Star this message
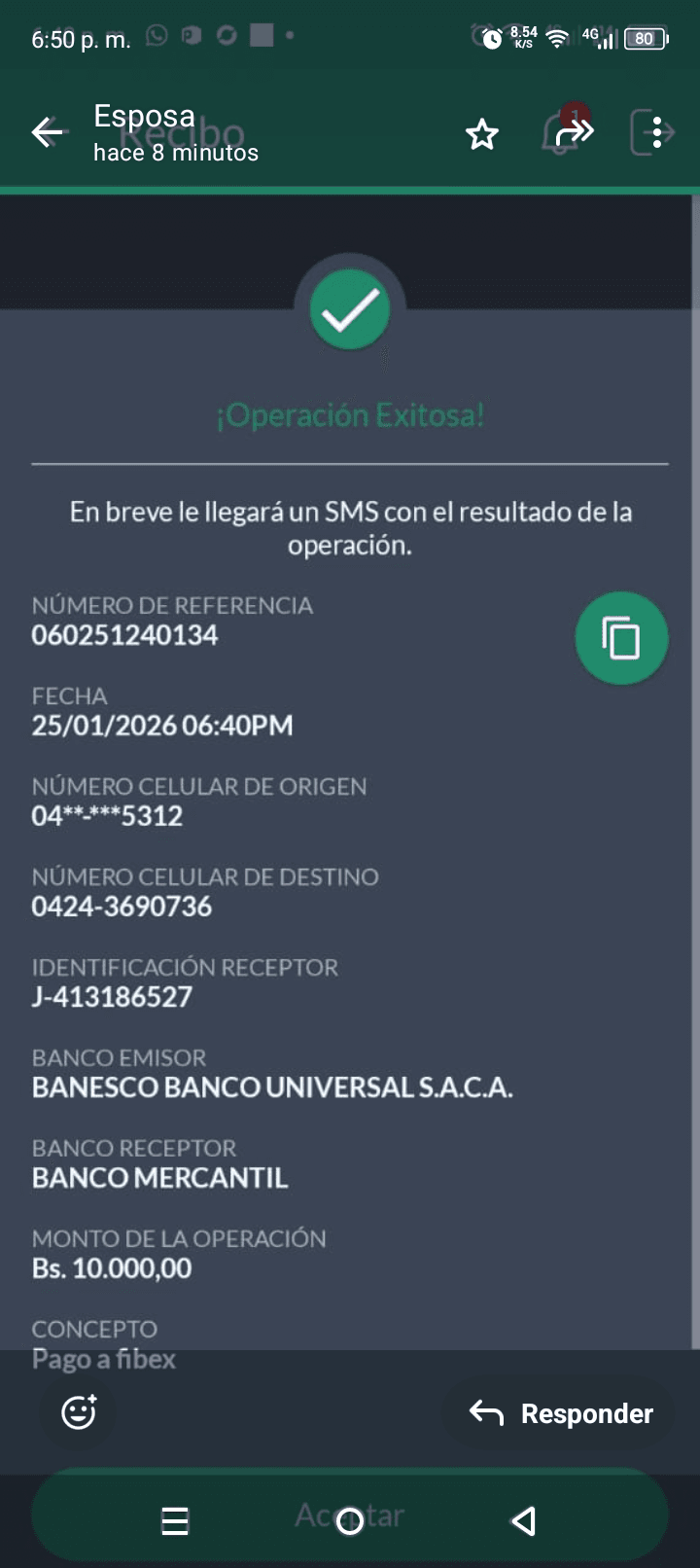The width and height of the screenshot is (700, 1568). [482, 133]
